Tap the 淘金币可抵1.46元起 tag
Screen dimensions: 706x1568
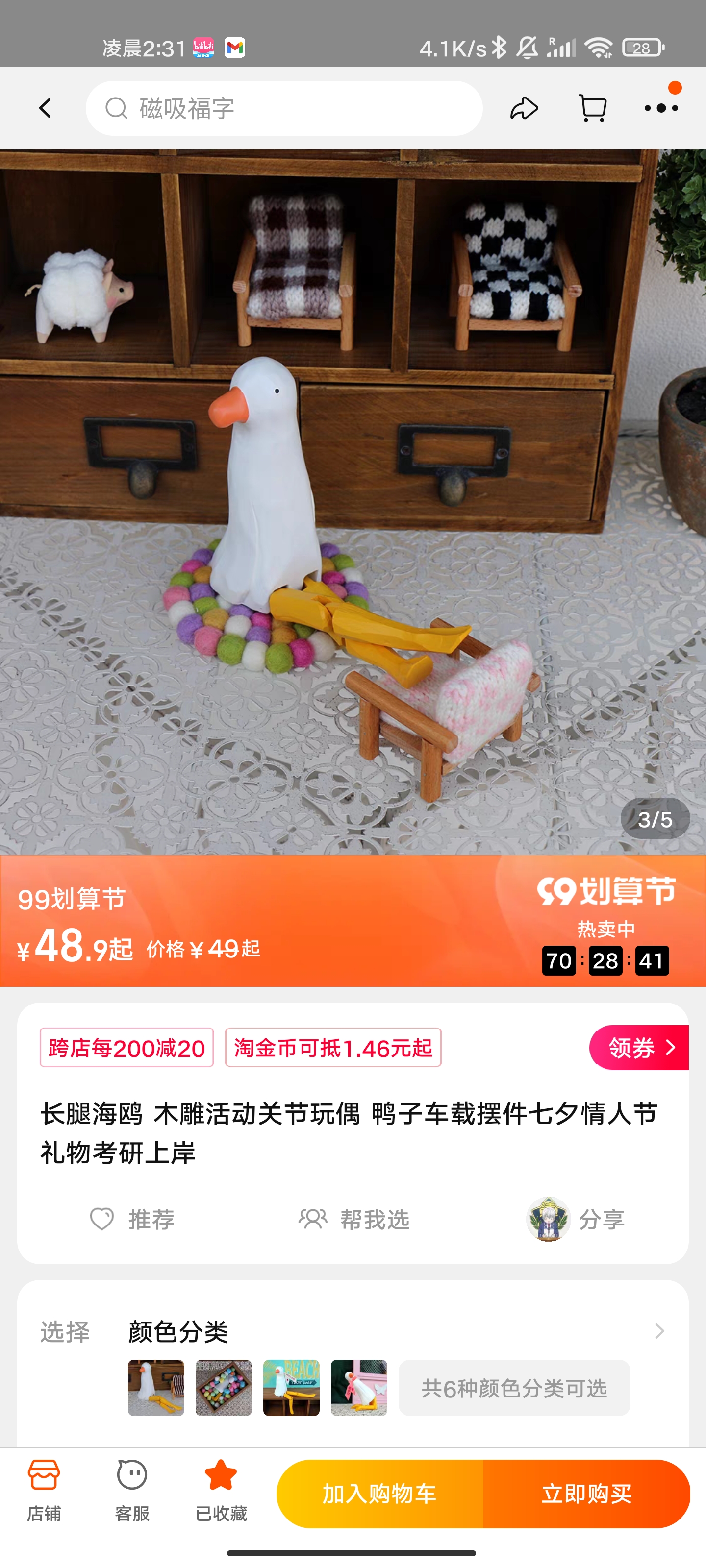(333, 1048)
